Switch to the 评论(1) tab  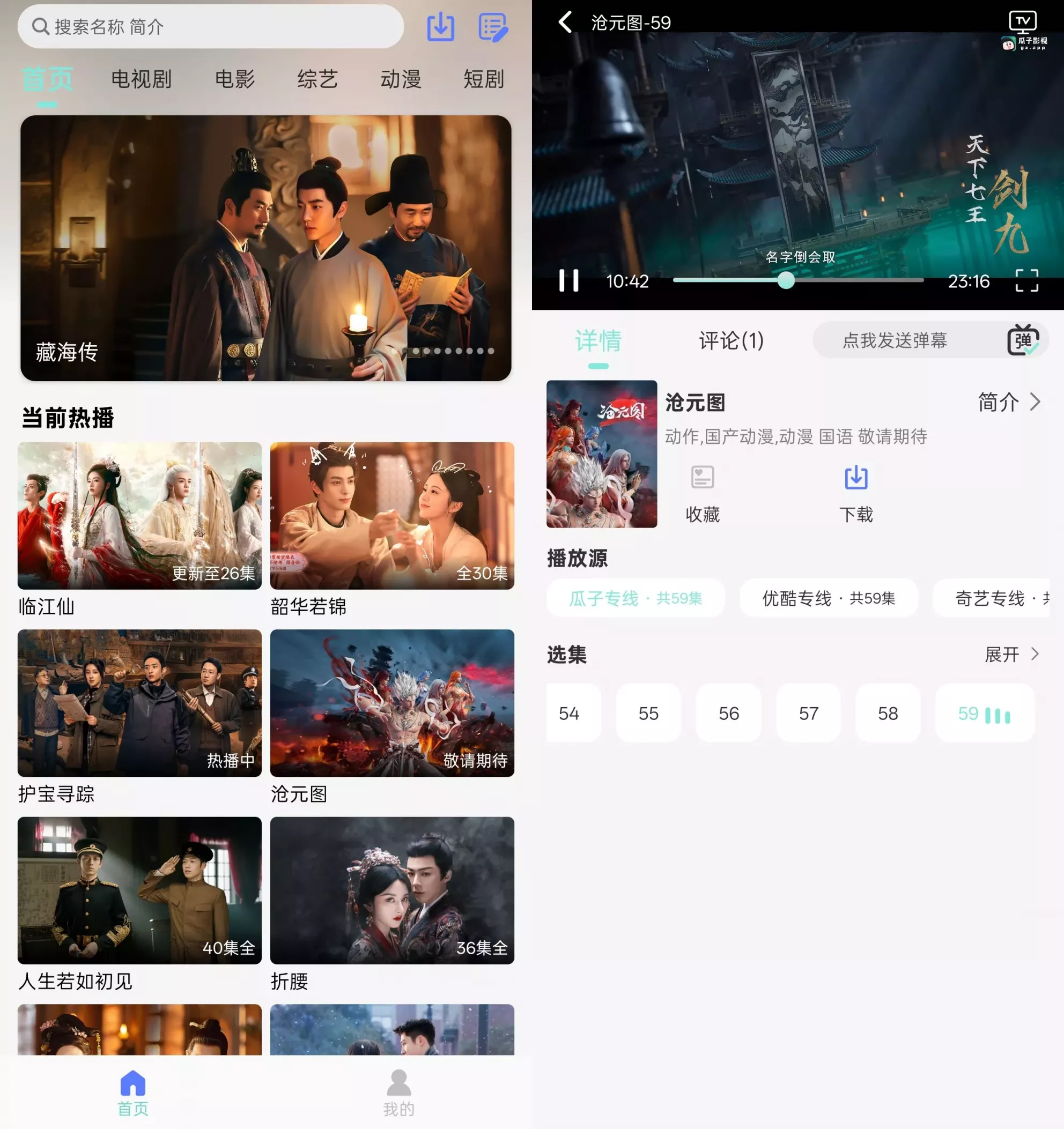(731, 341)
